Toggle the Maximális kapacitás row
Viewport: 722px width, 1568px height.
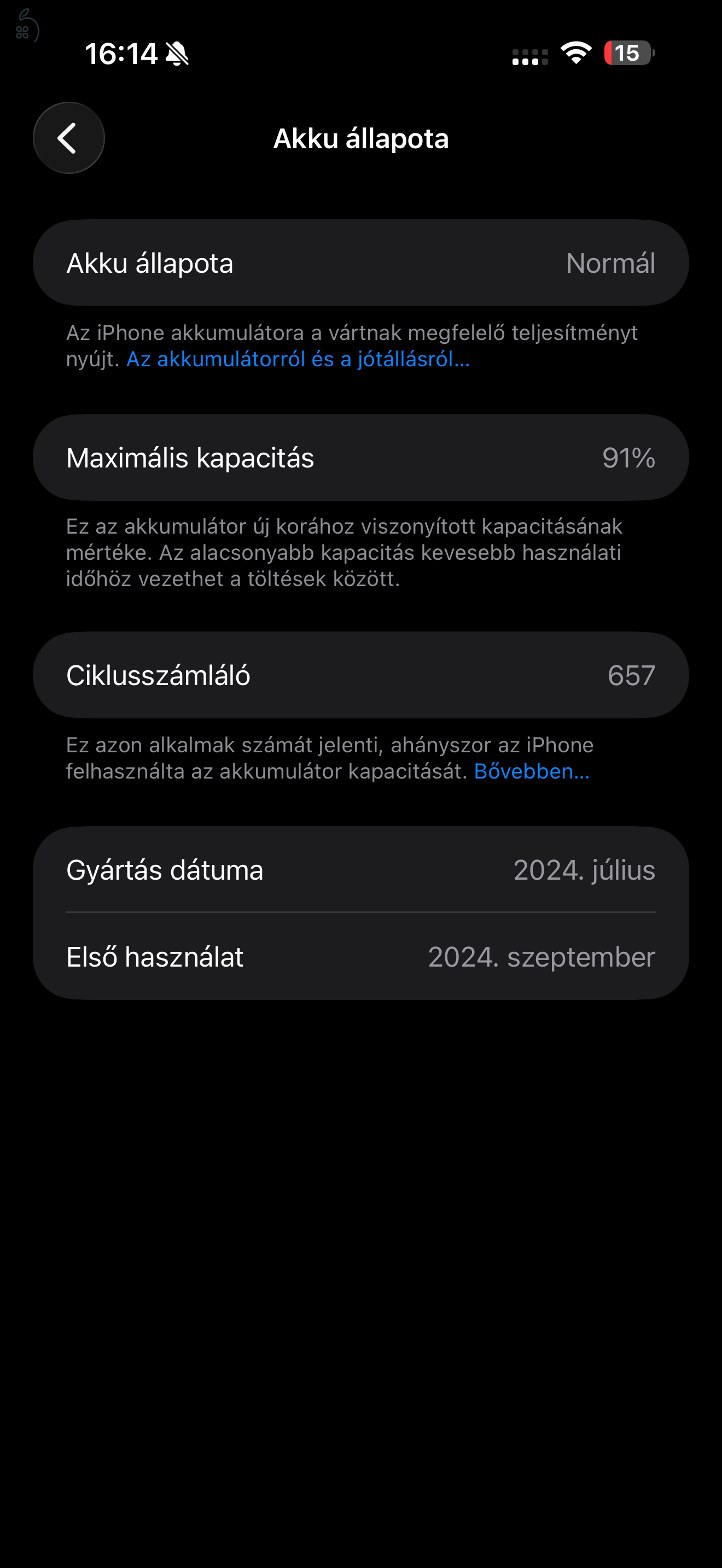(362, 457)
